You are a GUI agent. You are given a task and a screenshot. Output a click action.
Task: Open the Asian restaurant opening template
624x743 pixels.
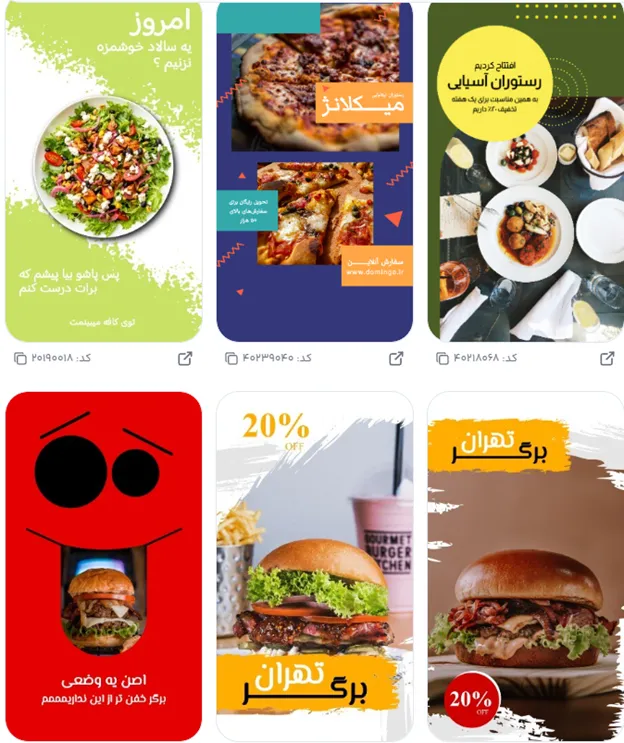pyautogui.click(x=526, y=170)
